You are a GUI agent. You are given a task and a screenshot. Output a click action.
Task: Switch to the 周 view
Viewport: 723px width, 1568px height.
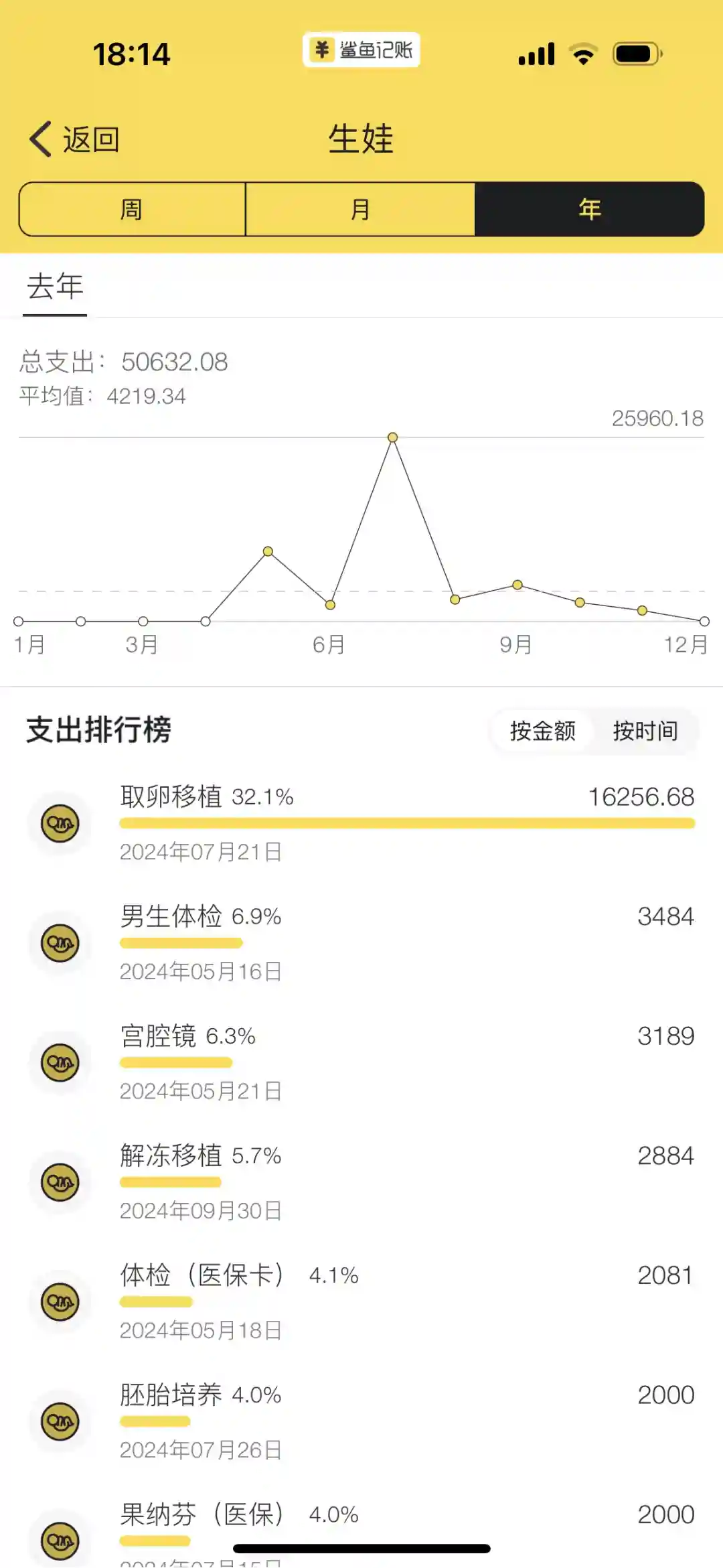pyautogui.click(x=132, y=210)
